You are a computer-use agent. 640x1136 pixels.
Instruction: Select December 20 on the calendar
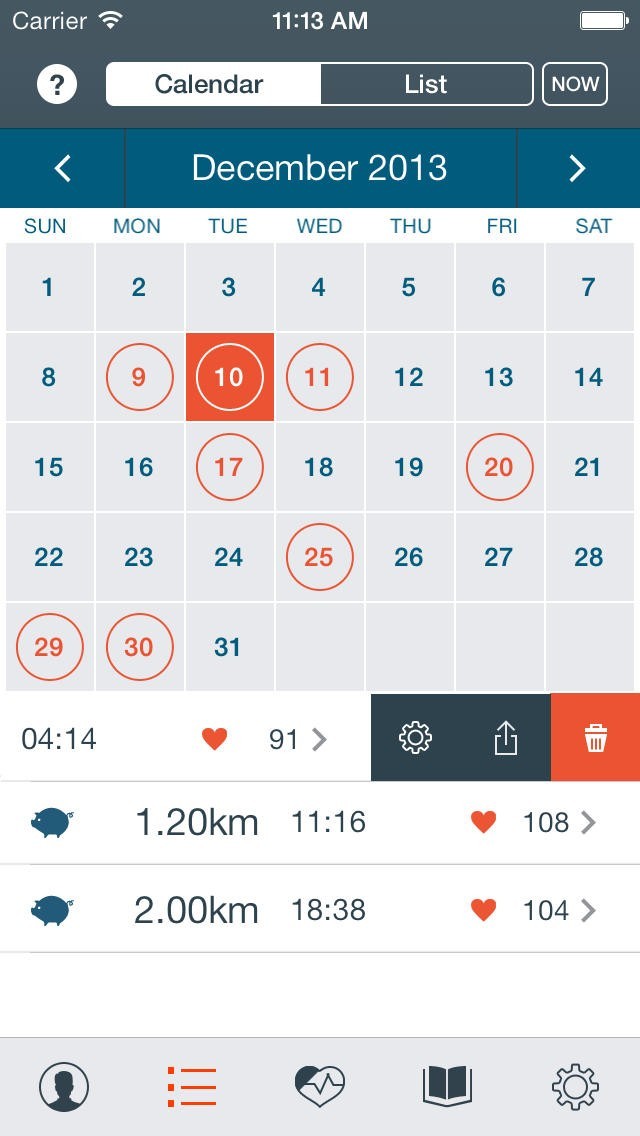(x=499, y=467)
